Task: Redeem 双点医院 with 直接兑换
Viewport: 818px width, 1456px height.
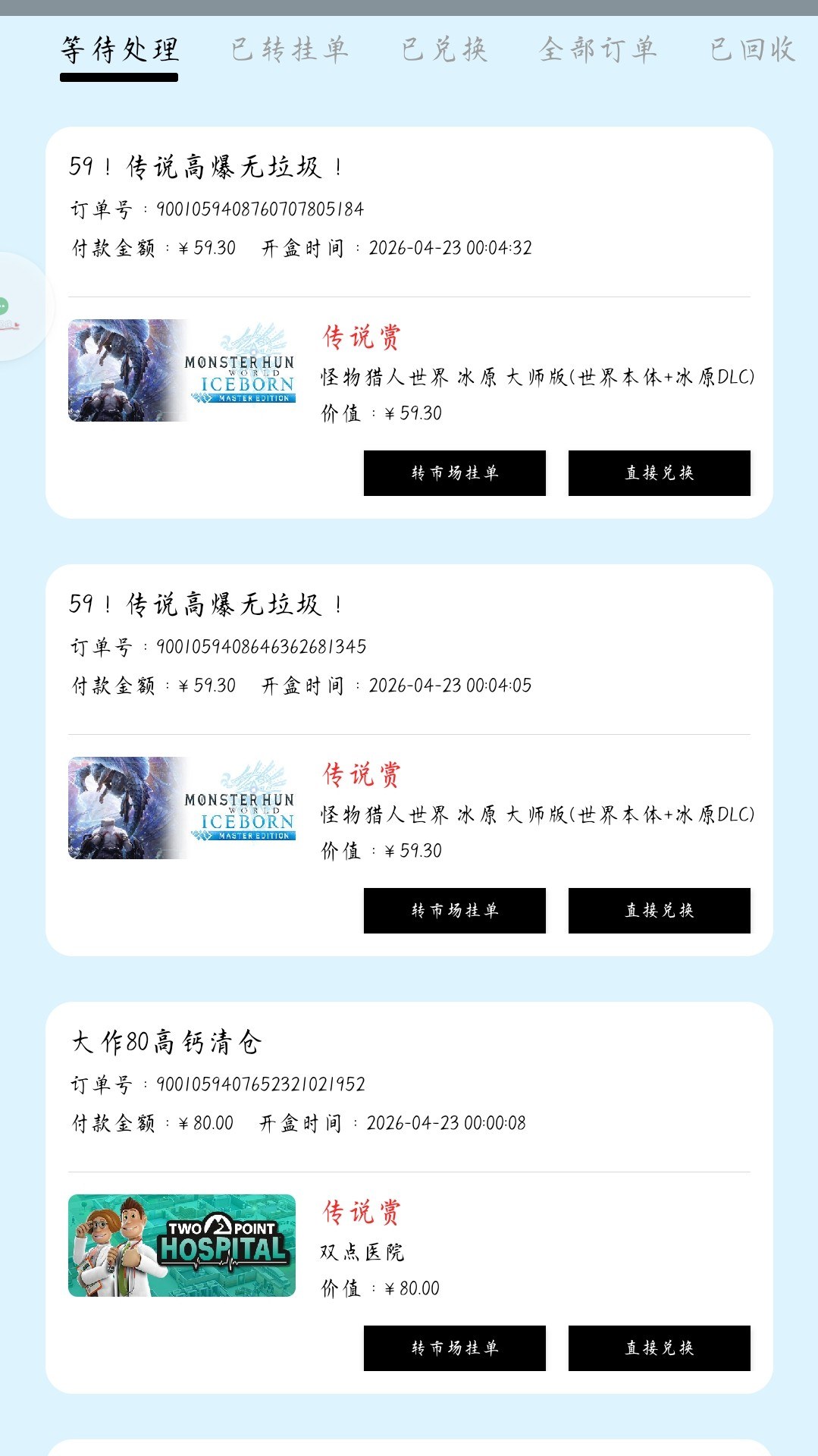Action: 659,1348
